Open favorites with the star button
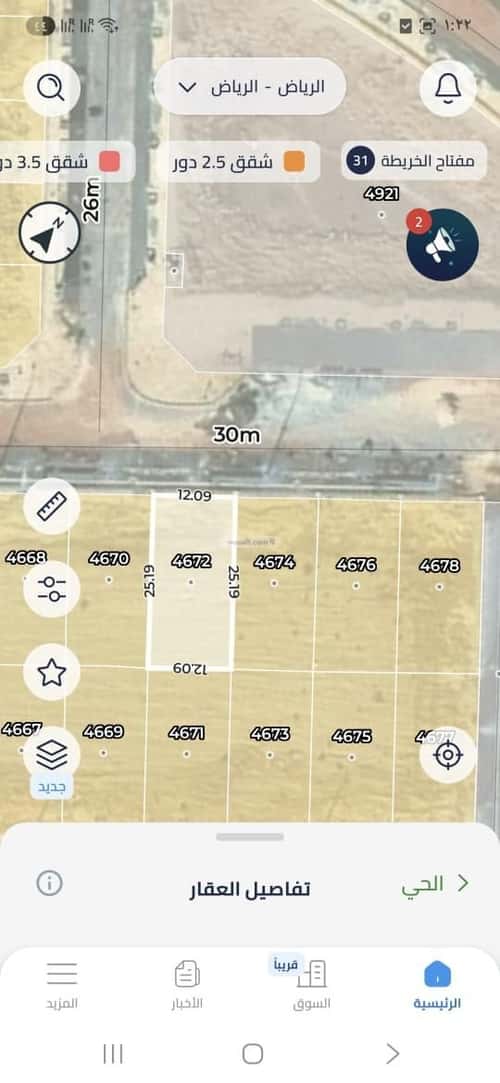 (51, 671)
